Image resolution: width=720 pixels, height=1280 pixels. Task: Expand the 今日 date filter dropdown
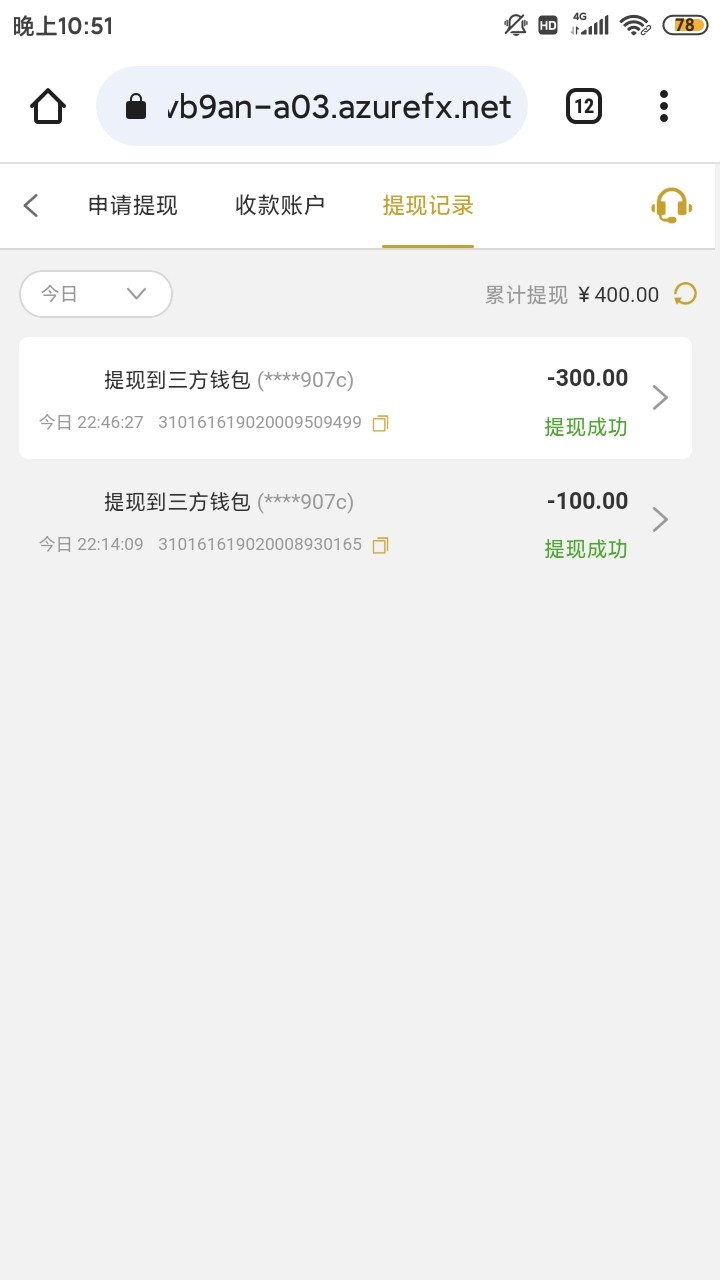96,294
